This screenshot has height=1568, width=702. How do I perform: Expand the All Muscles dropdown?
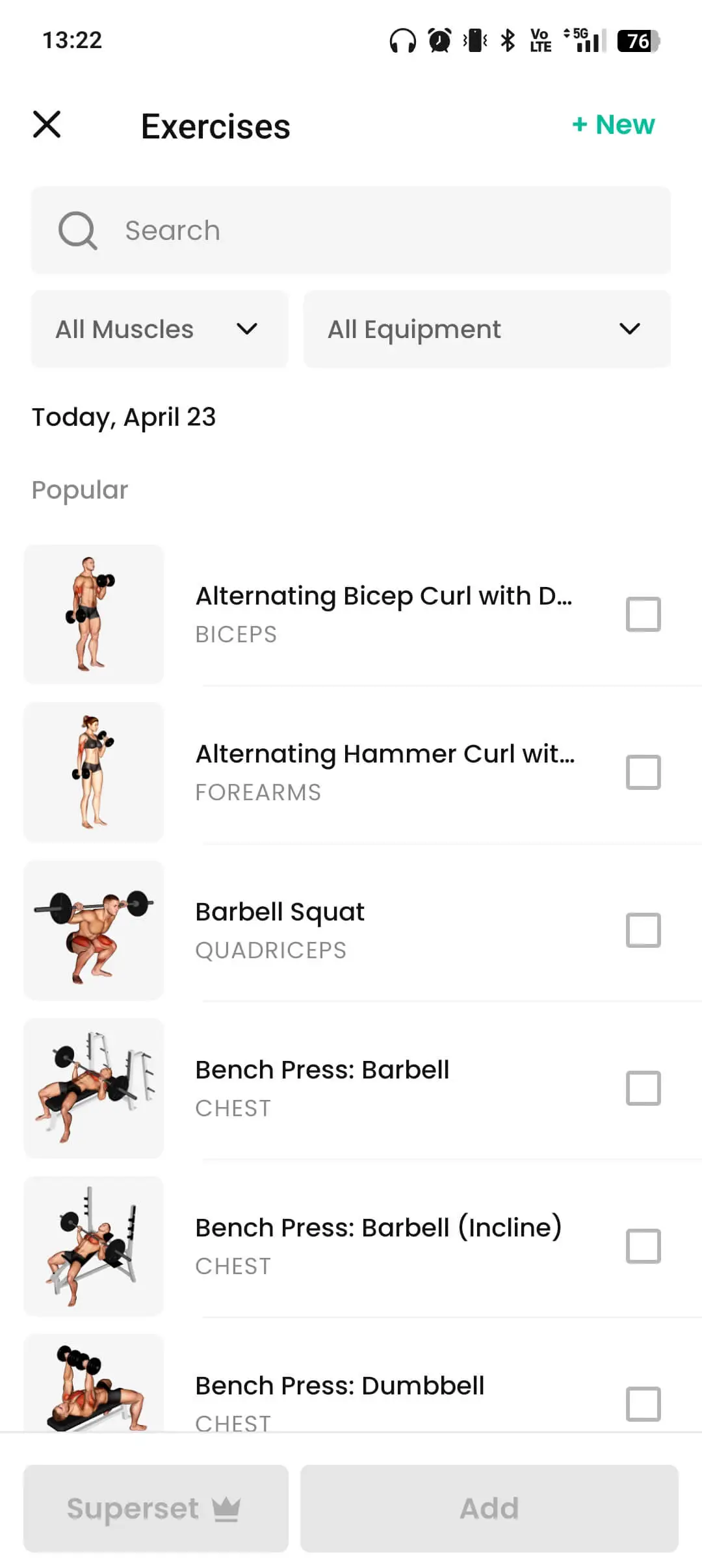click(x=159, y=329)
